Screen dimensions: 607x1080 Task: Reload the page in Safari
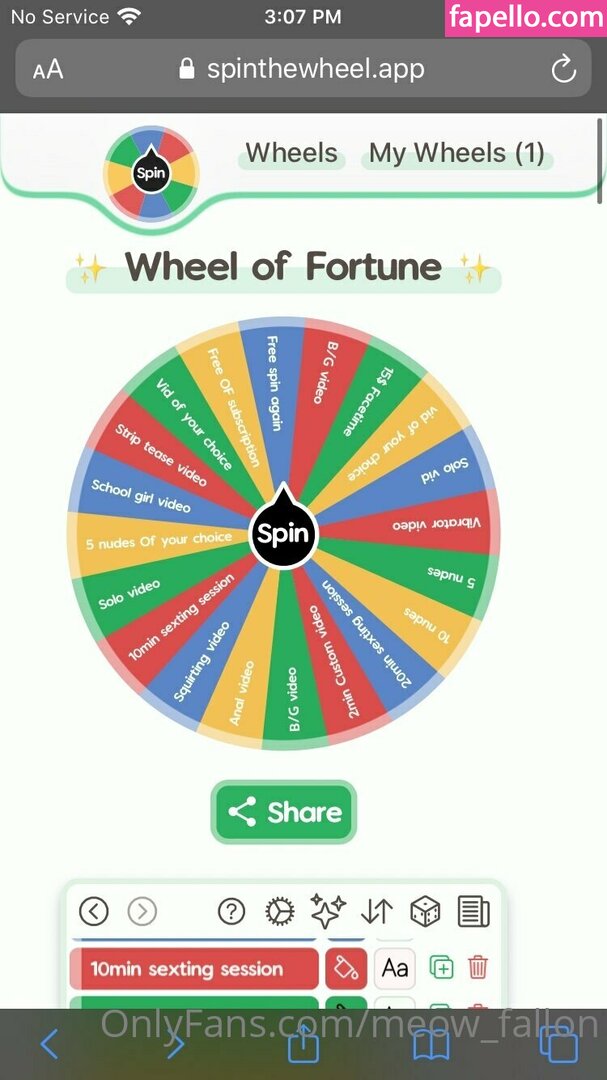tap(563, 69)
